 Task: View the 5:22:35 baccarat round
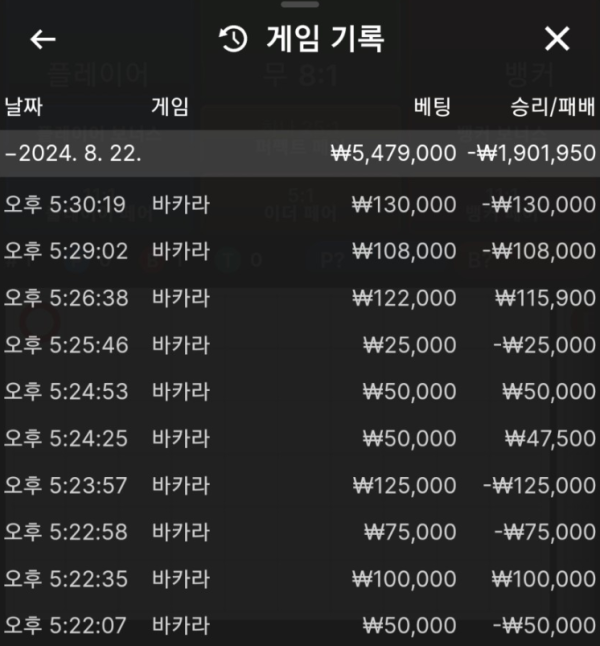[x=299, y=579]
